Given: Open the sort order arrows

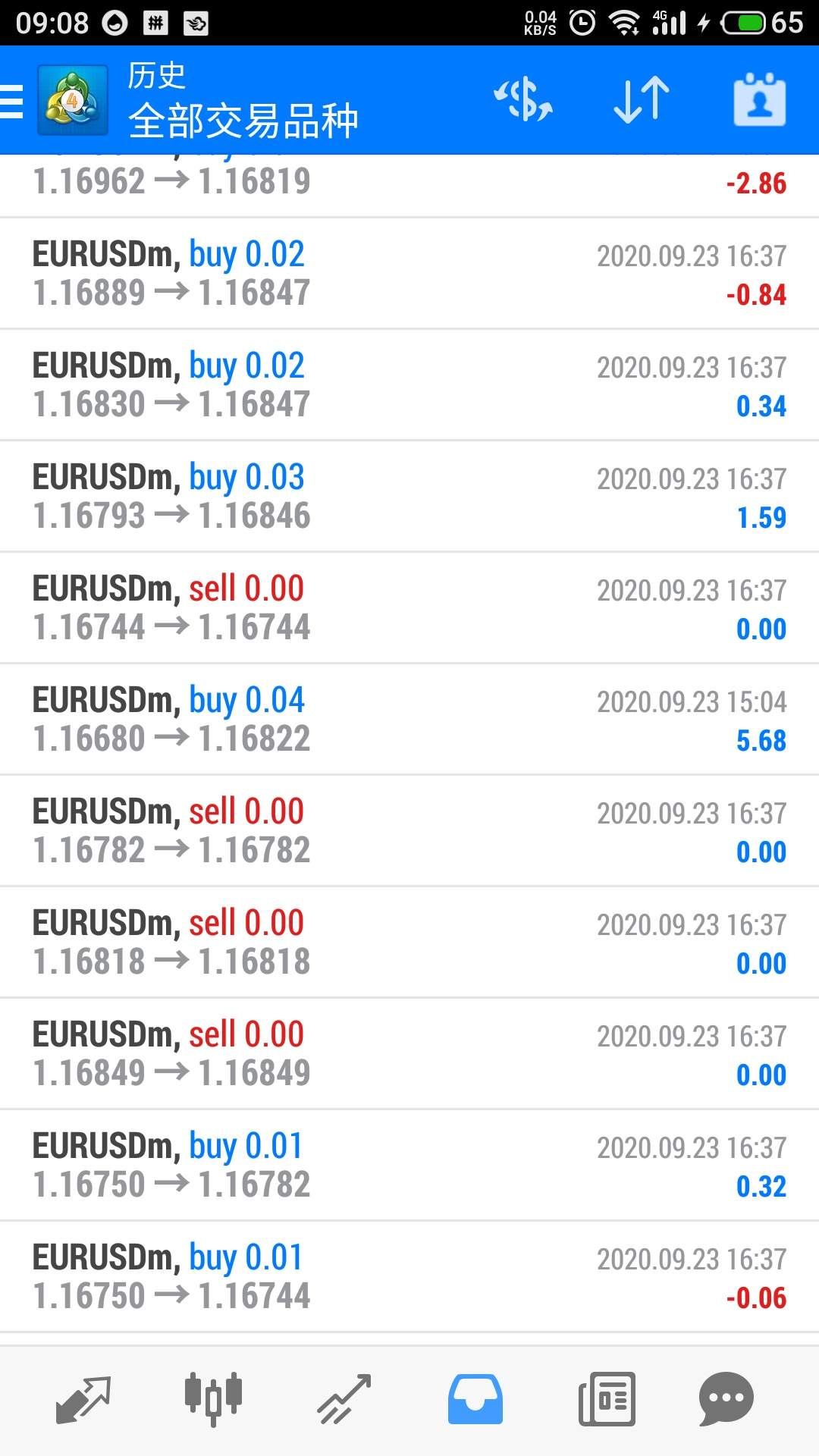Looking at the screenshot, I should click(x=642, y=100).
